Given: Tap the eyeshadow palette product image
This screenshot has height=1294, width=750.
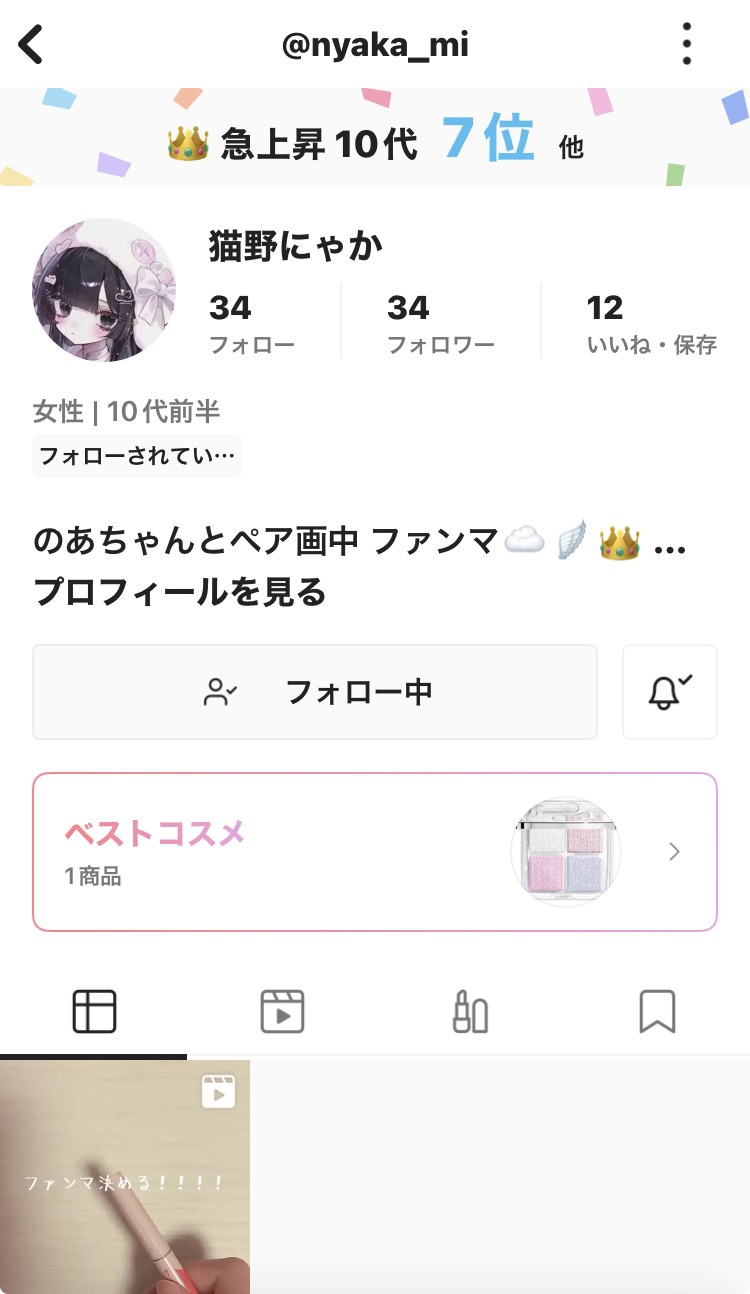Looking at the screenshot, I should pos(565,851).
